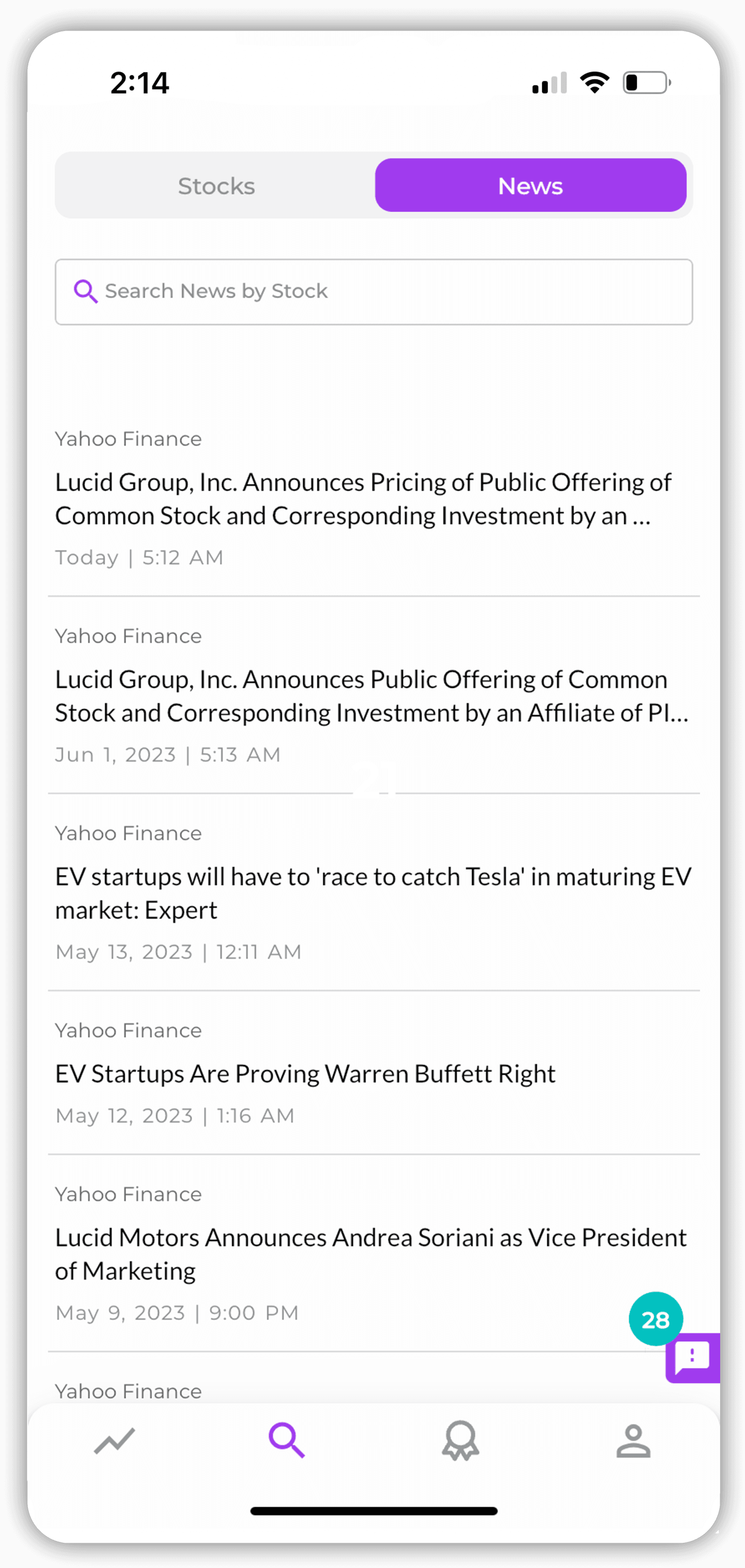Tap the Search News by Stock field

coord(374,291)
